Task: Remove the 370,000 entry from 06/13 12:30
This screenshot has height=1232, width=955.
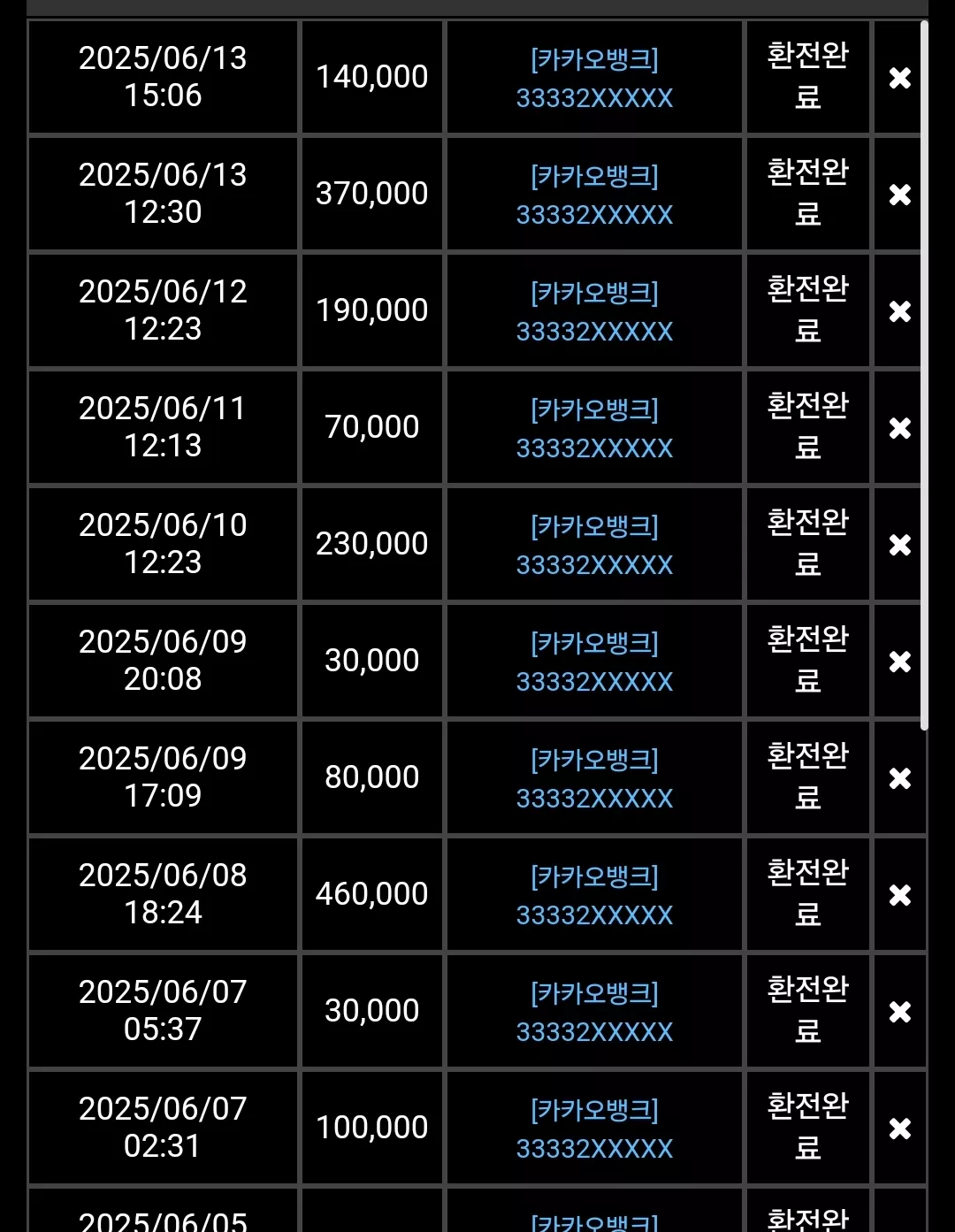Action: pyautogui.click(x=899, y=195)
